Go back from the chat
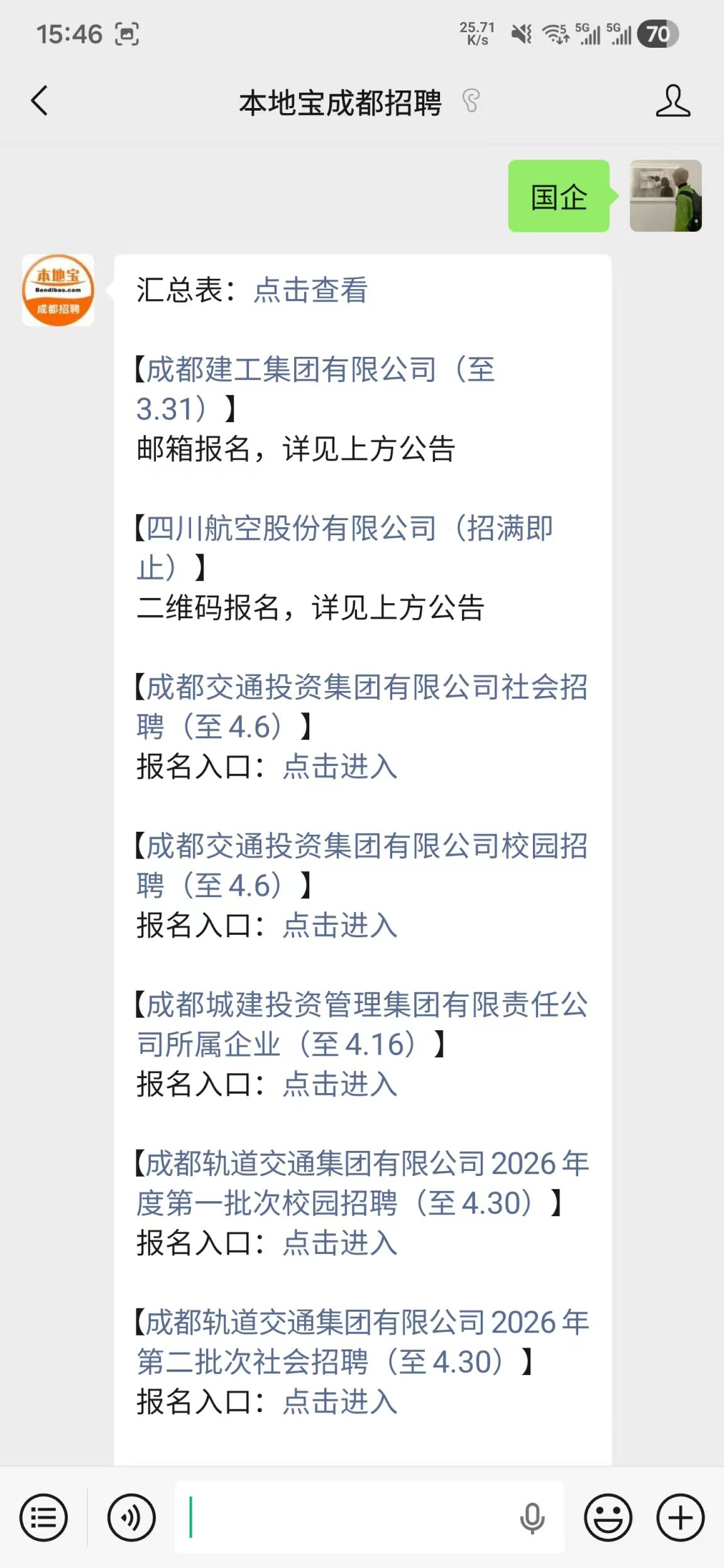The image size is (724, 1568). click(x=39, y=101)
